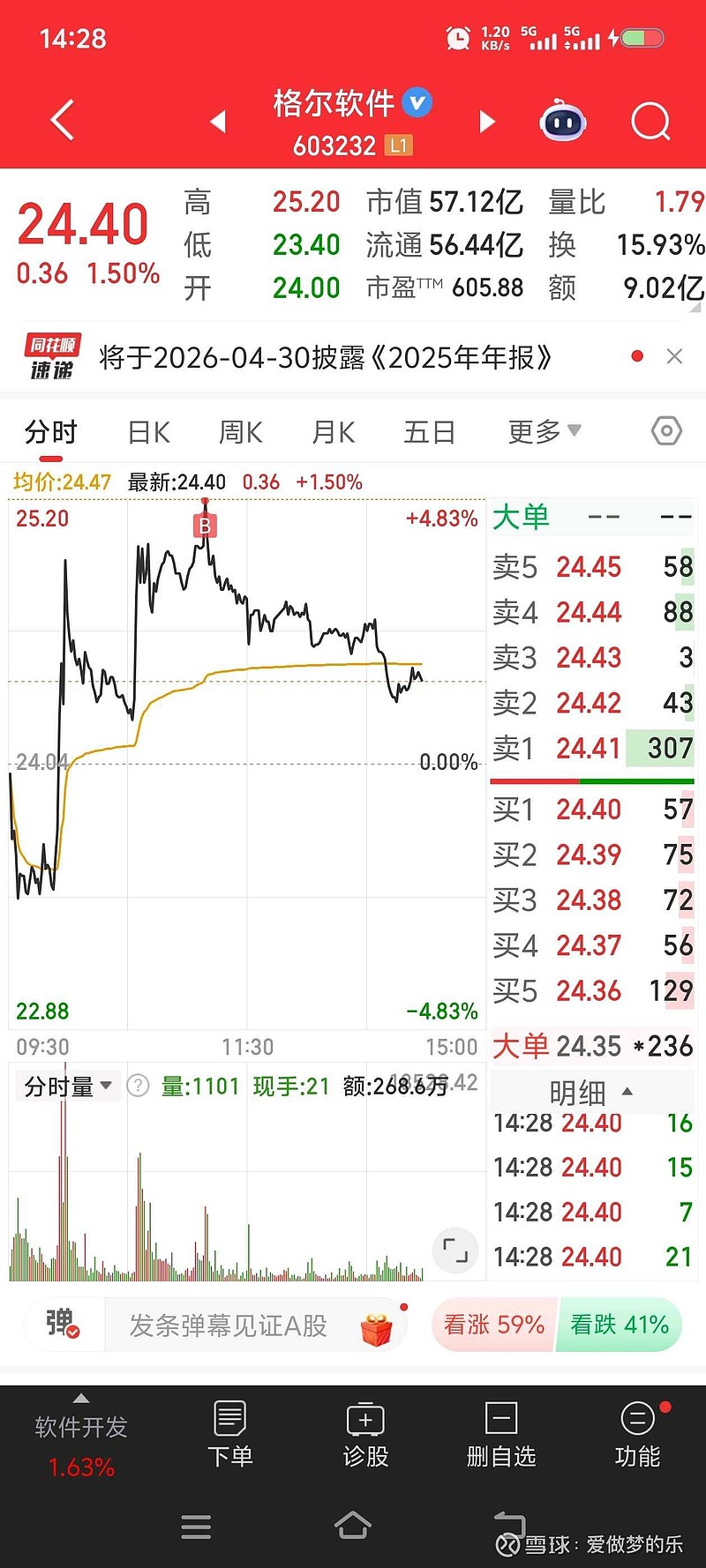Screen dimensions: 706x1568
Task: Switch to the 周K chart tab
Action: click(x=241, y=432)
